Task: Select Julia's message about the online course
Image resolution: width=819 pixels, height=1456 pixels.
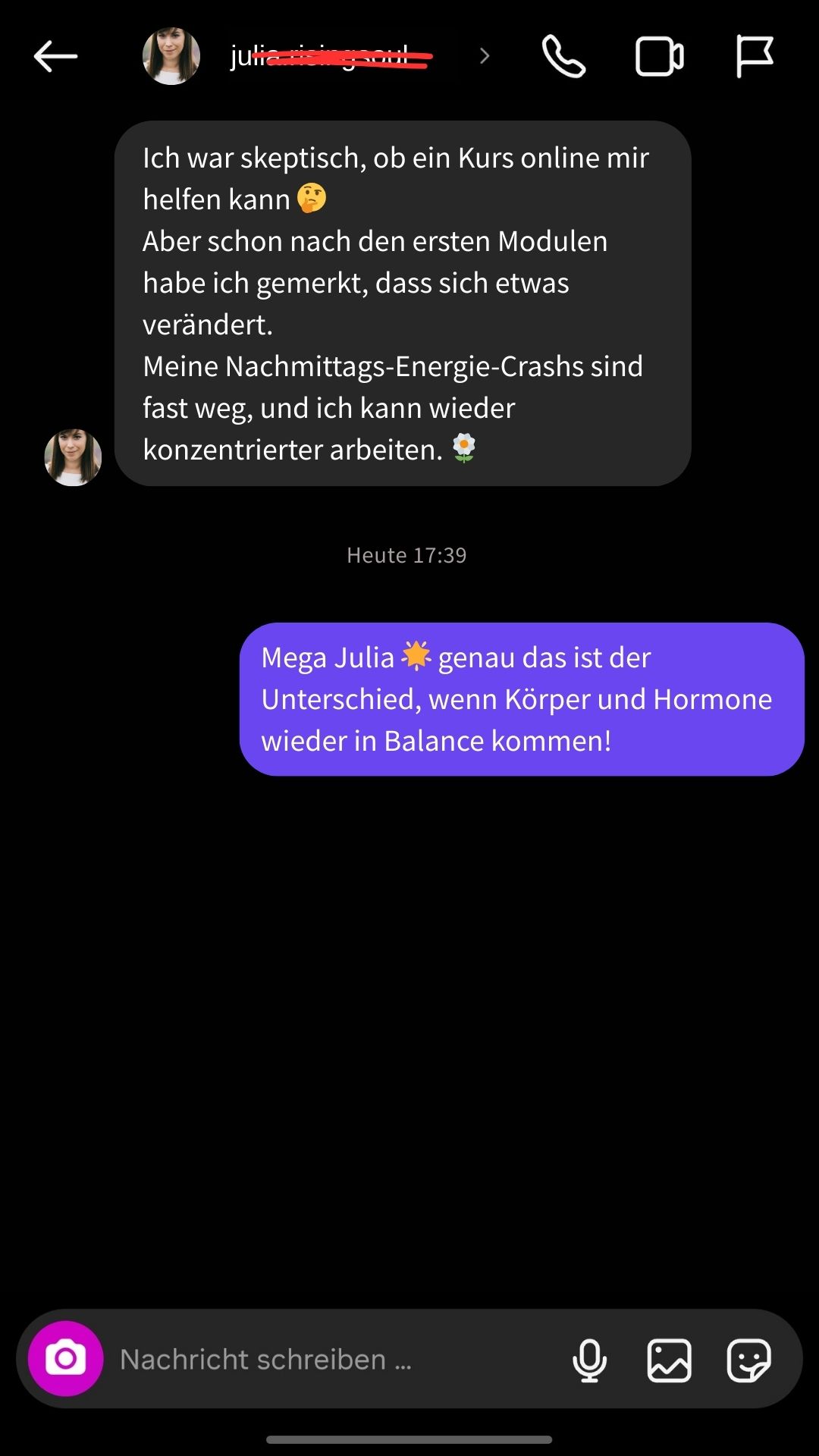Action: click(x=402, y=303)
